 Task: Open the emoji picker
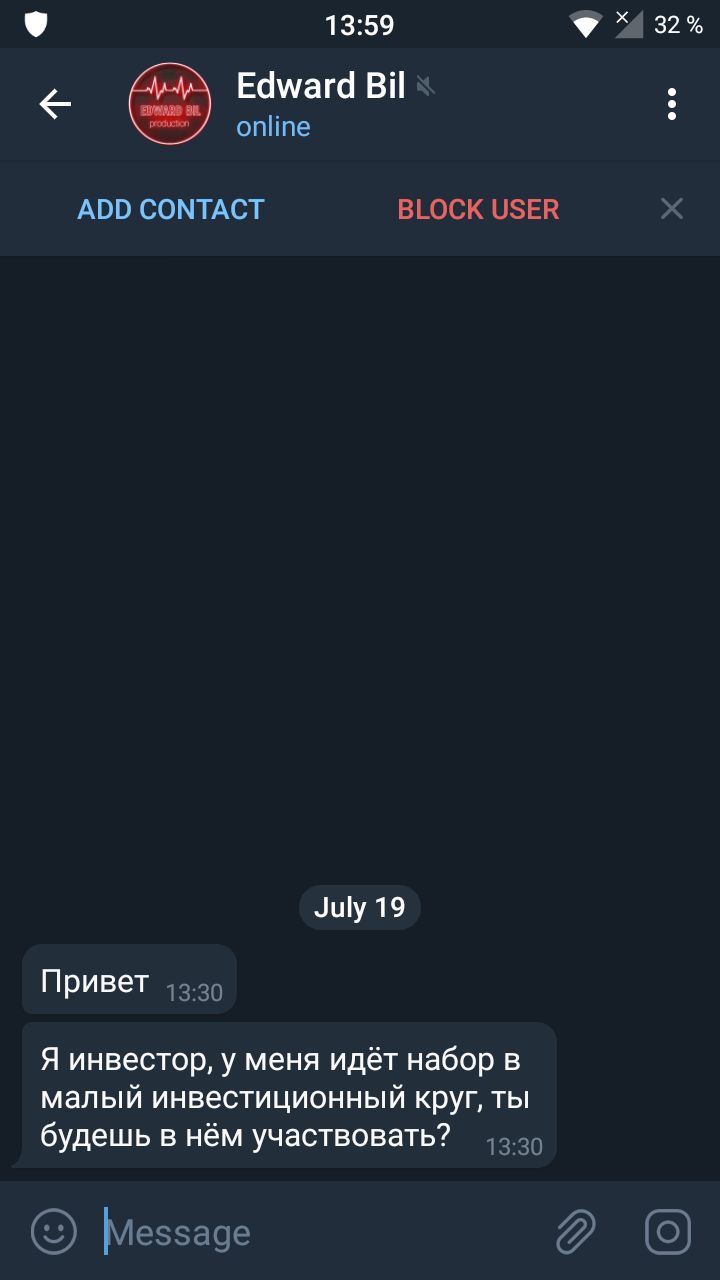(54, 1231)
